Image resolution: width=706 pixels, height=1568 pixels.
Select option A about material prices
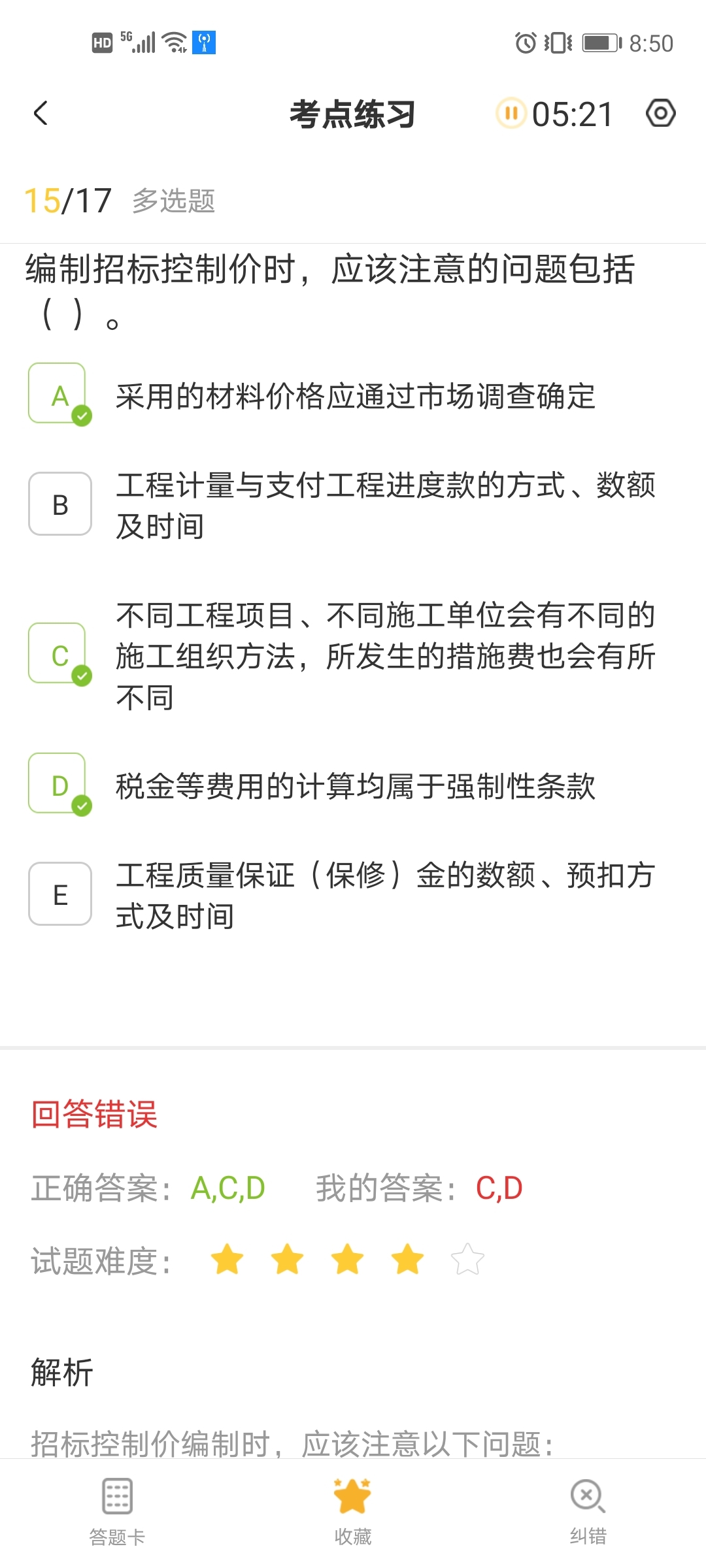click(x=60, y=395)
